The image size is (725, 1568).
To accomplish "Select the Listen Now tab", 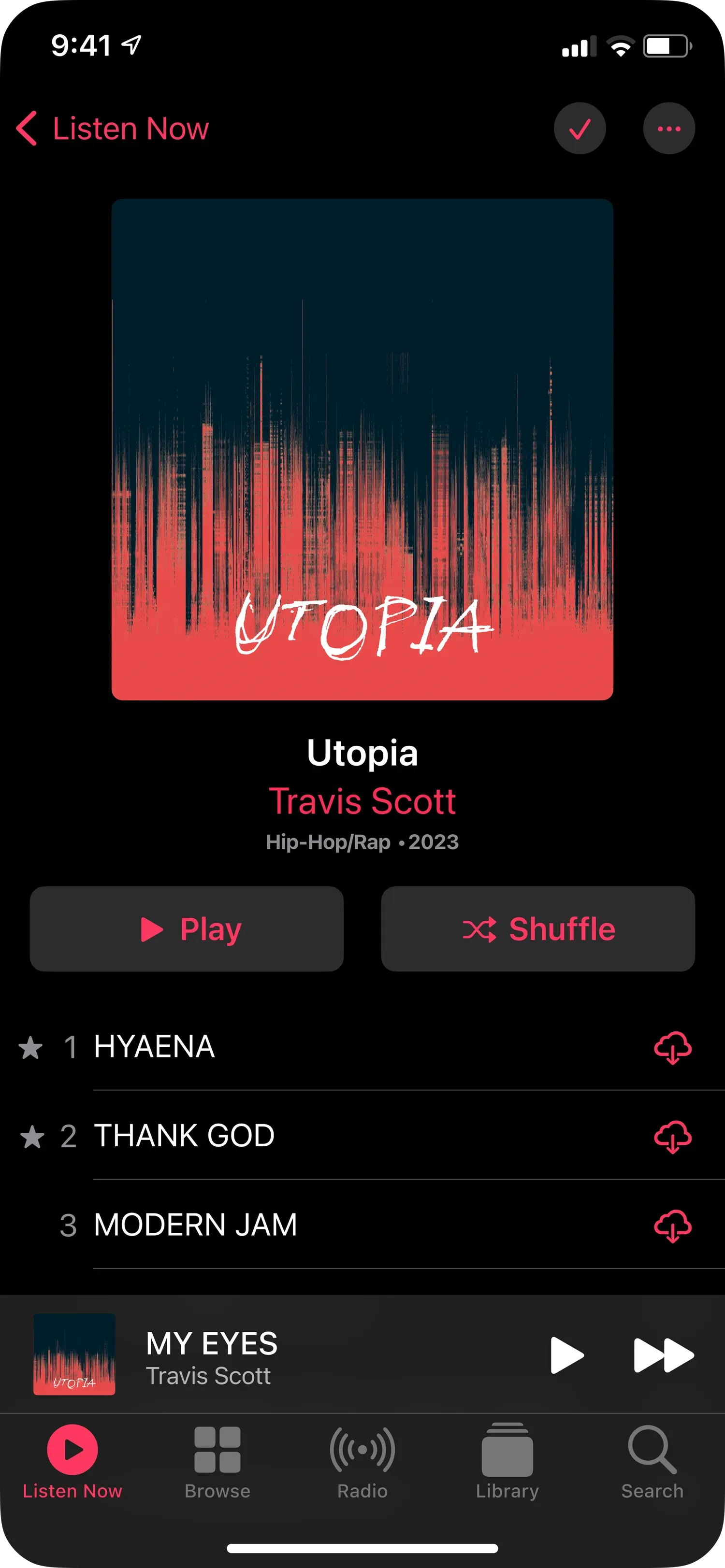I will 72,1461.
